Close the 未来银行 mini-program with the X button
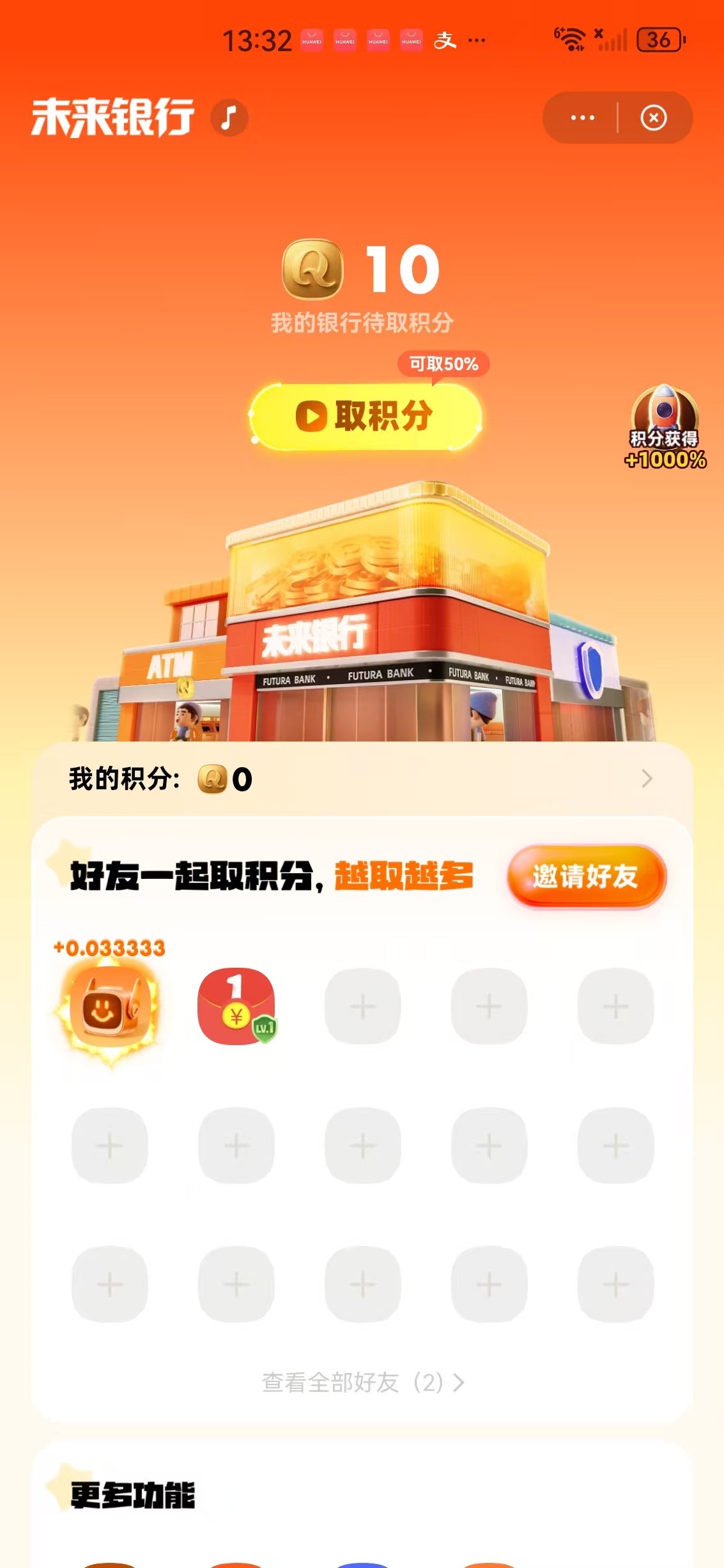Image resolution: width=724 pixels, height=1568 pixels. tap(652, 117)
